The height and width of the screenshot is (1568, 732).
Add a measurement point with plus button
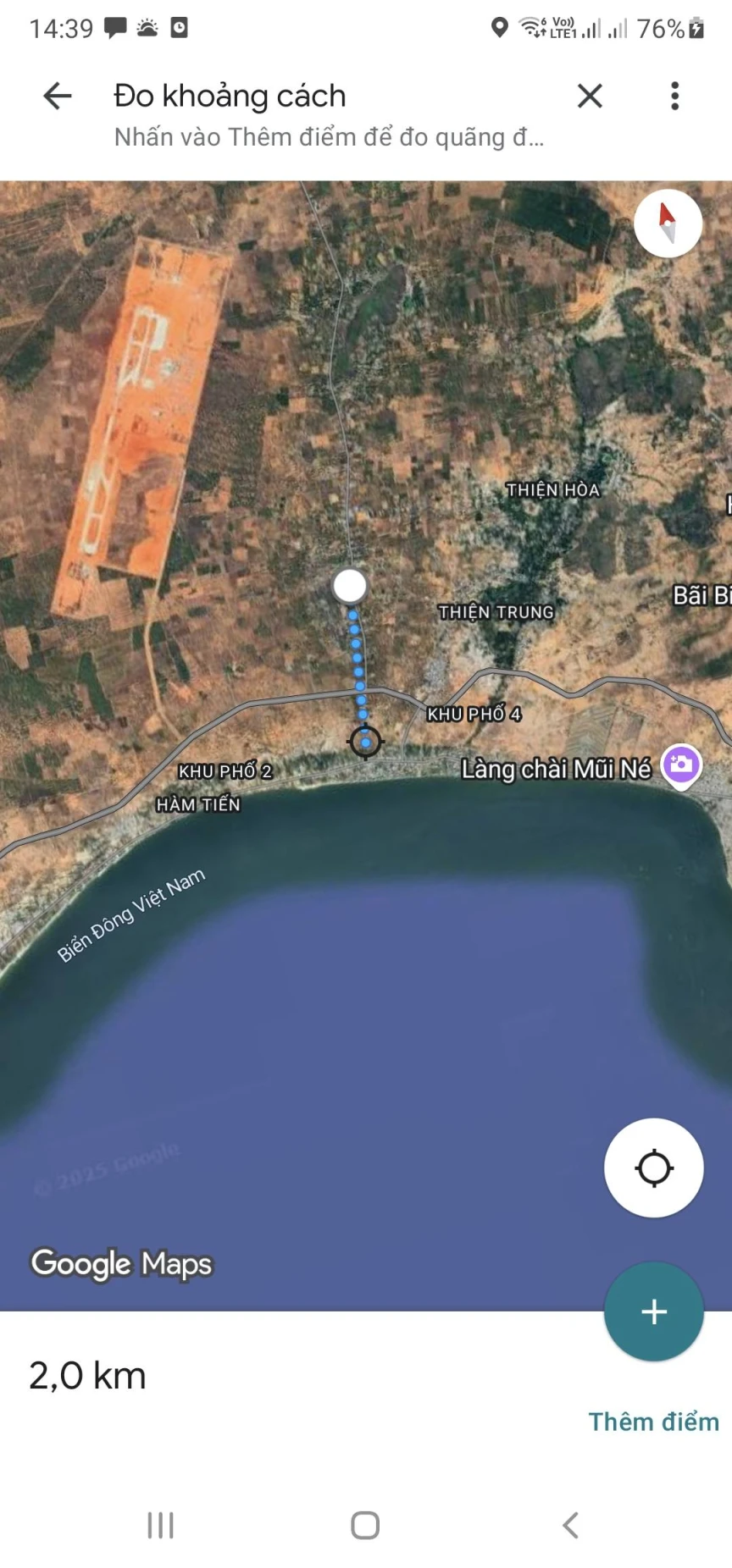(x=653, y=1311)
